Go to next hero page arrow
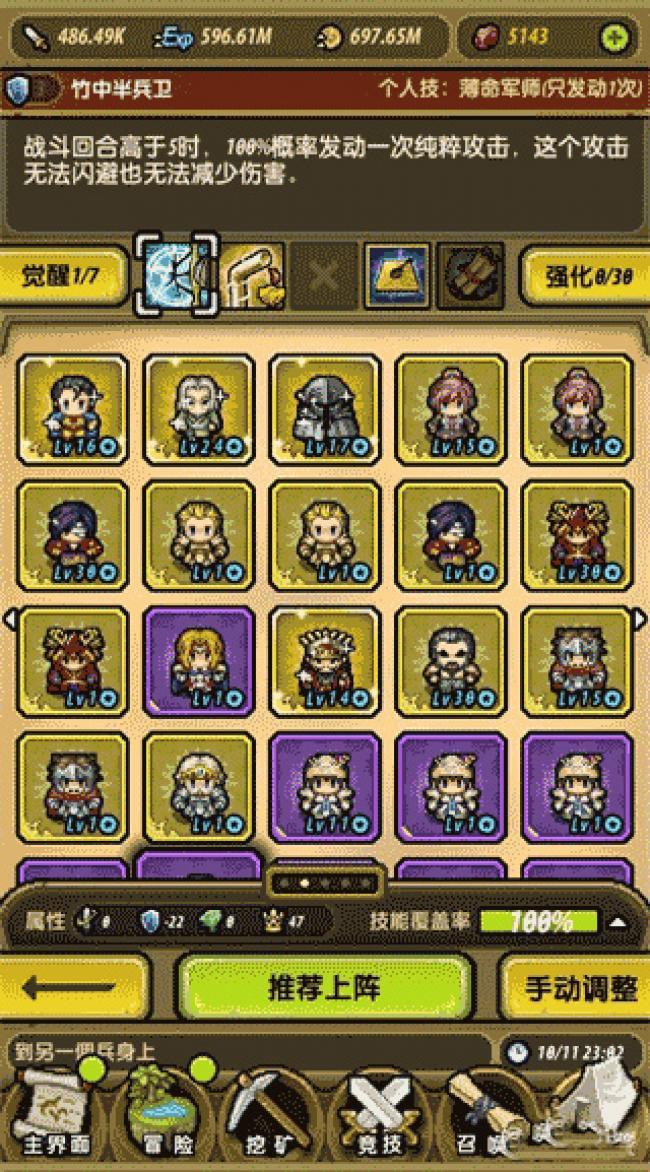This screenshot has height=1172, width=650. click(x=640, y=620)
